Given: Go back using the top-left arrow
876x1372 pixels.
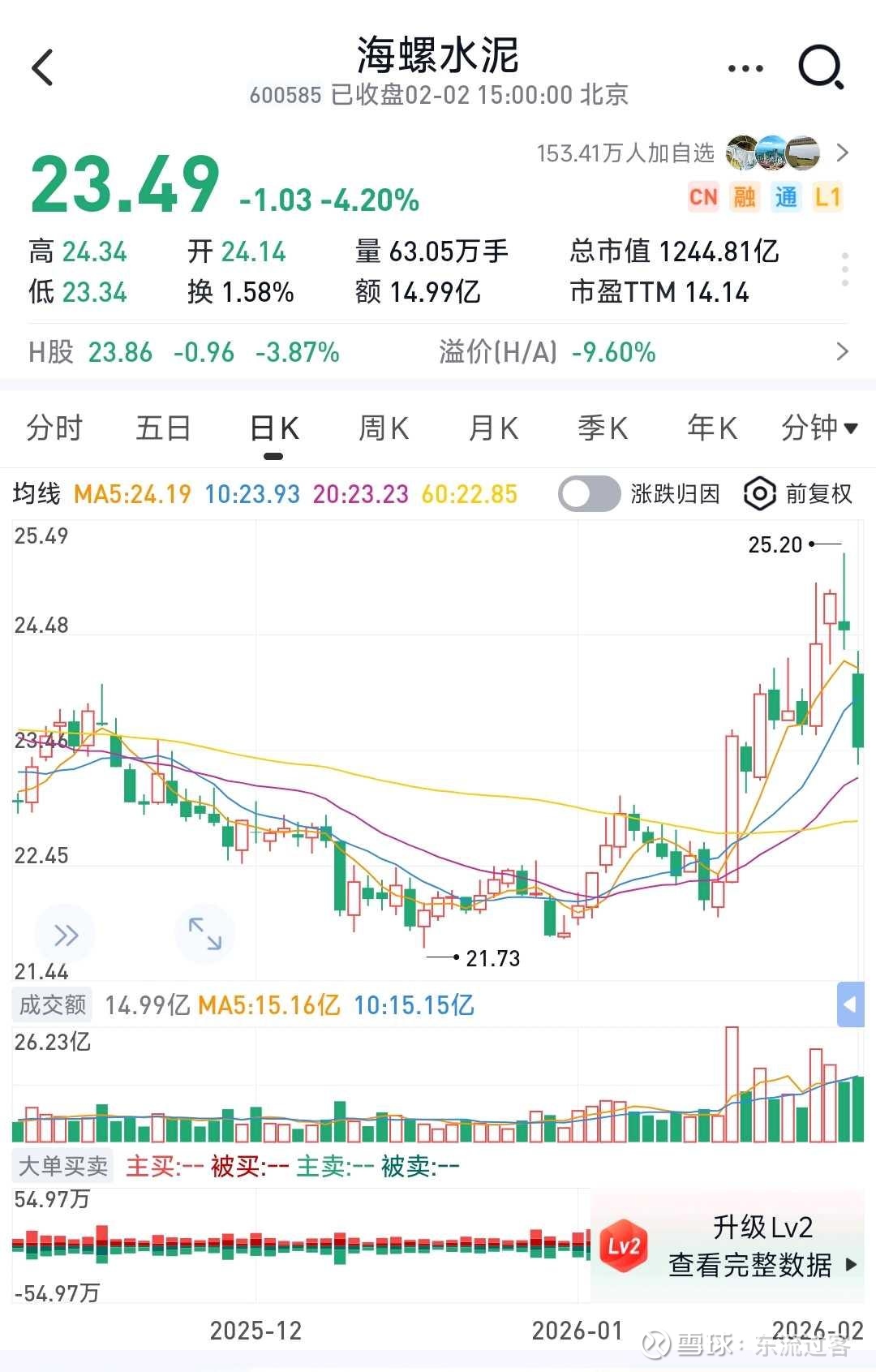Looking at the screenshot, I should point(42,67).
